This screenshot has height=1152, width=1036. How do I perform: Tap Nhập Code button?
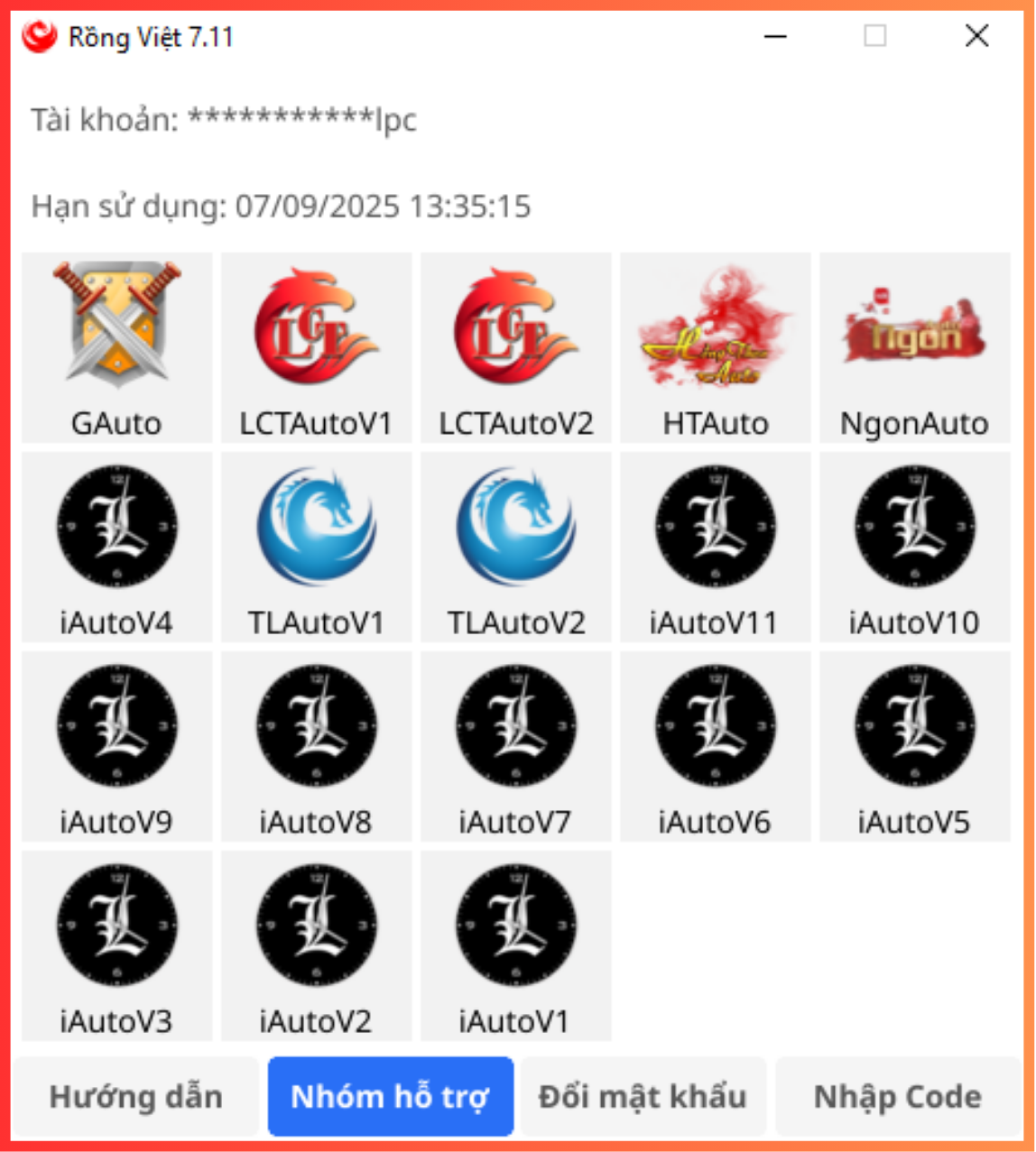point(897,1096)
